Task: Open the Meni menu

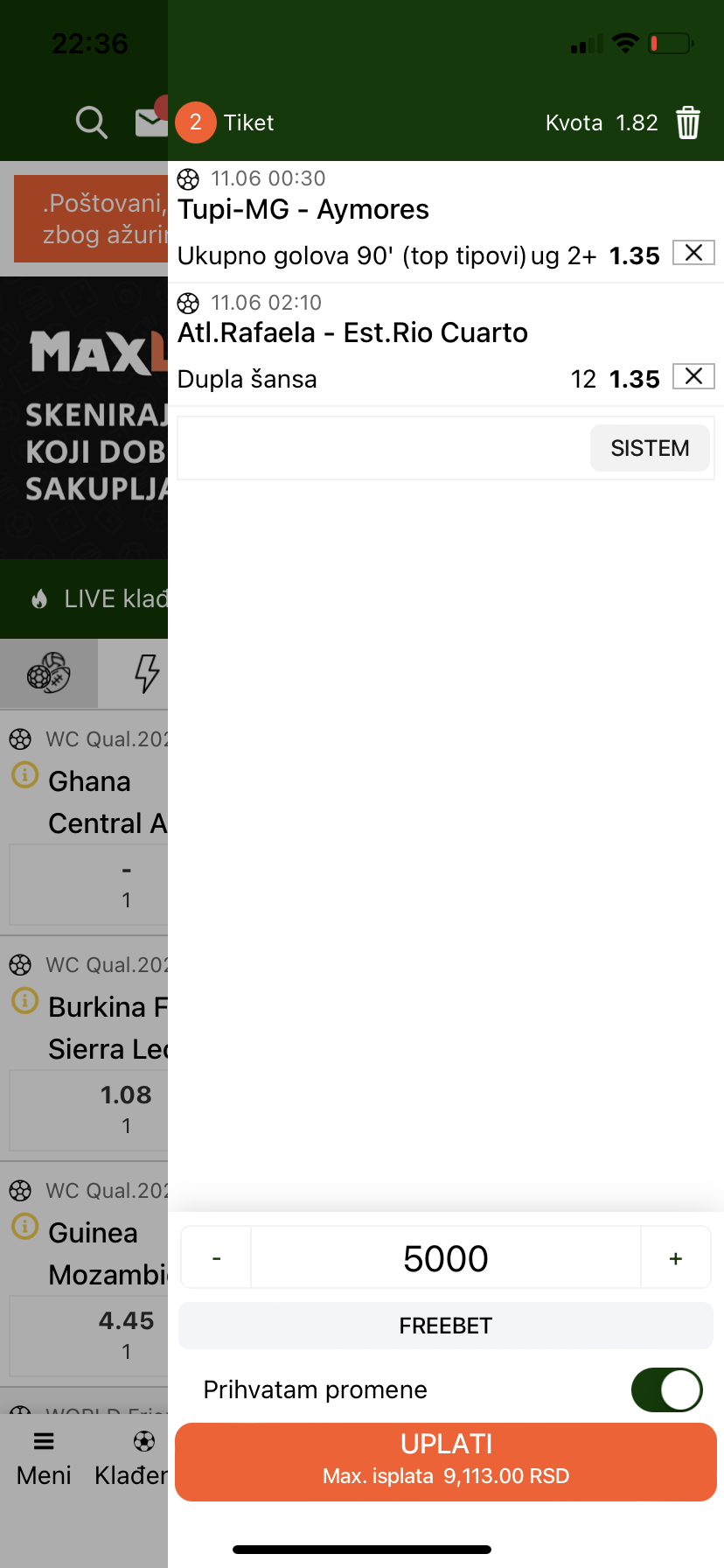Action: coord(44,1459)
